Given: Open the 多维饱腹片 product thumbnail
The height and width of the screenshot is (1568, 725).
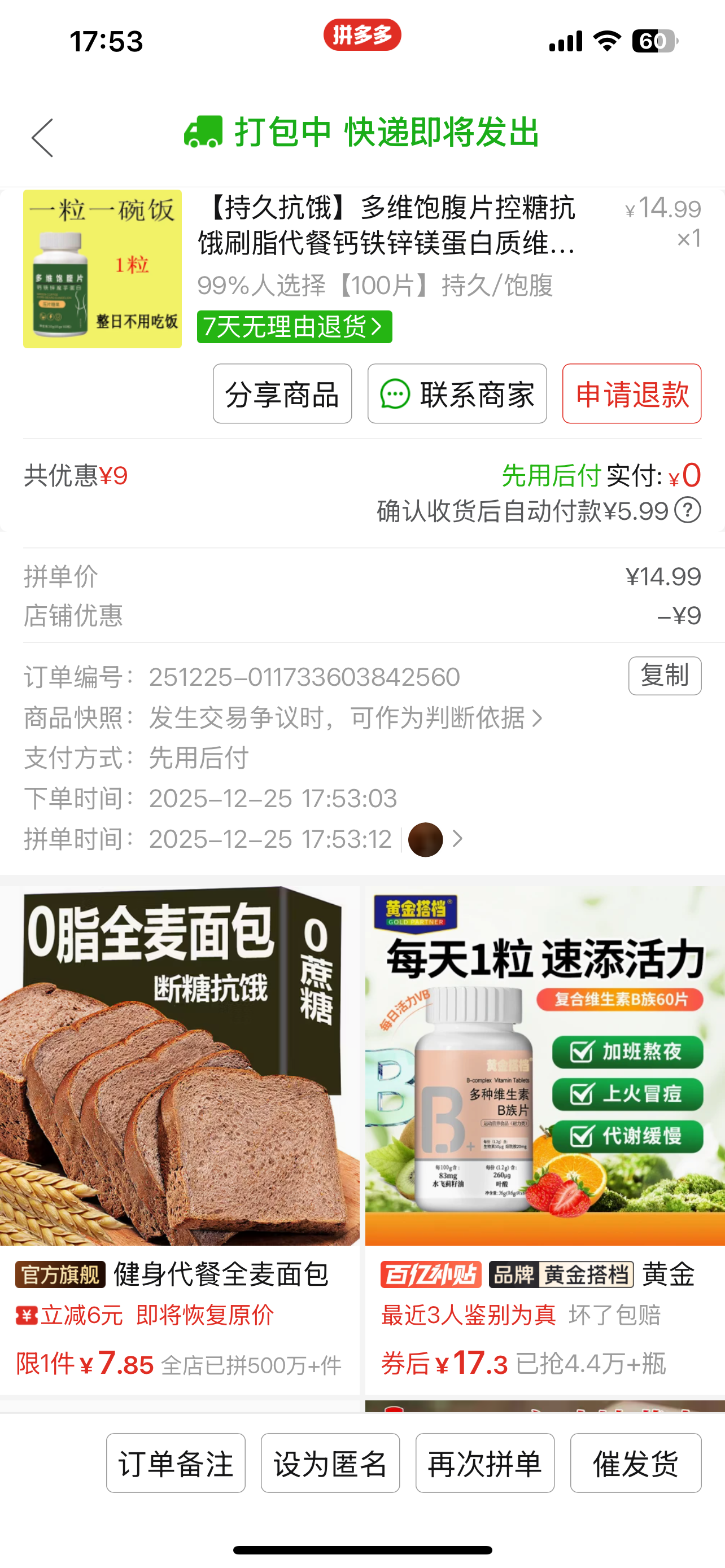Looking at the screenshot, I should [x=102, y=268].
